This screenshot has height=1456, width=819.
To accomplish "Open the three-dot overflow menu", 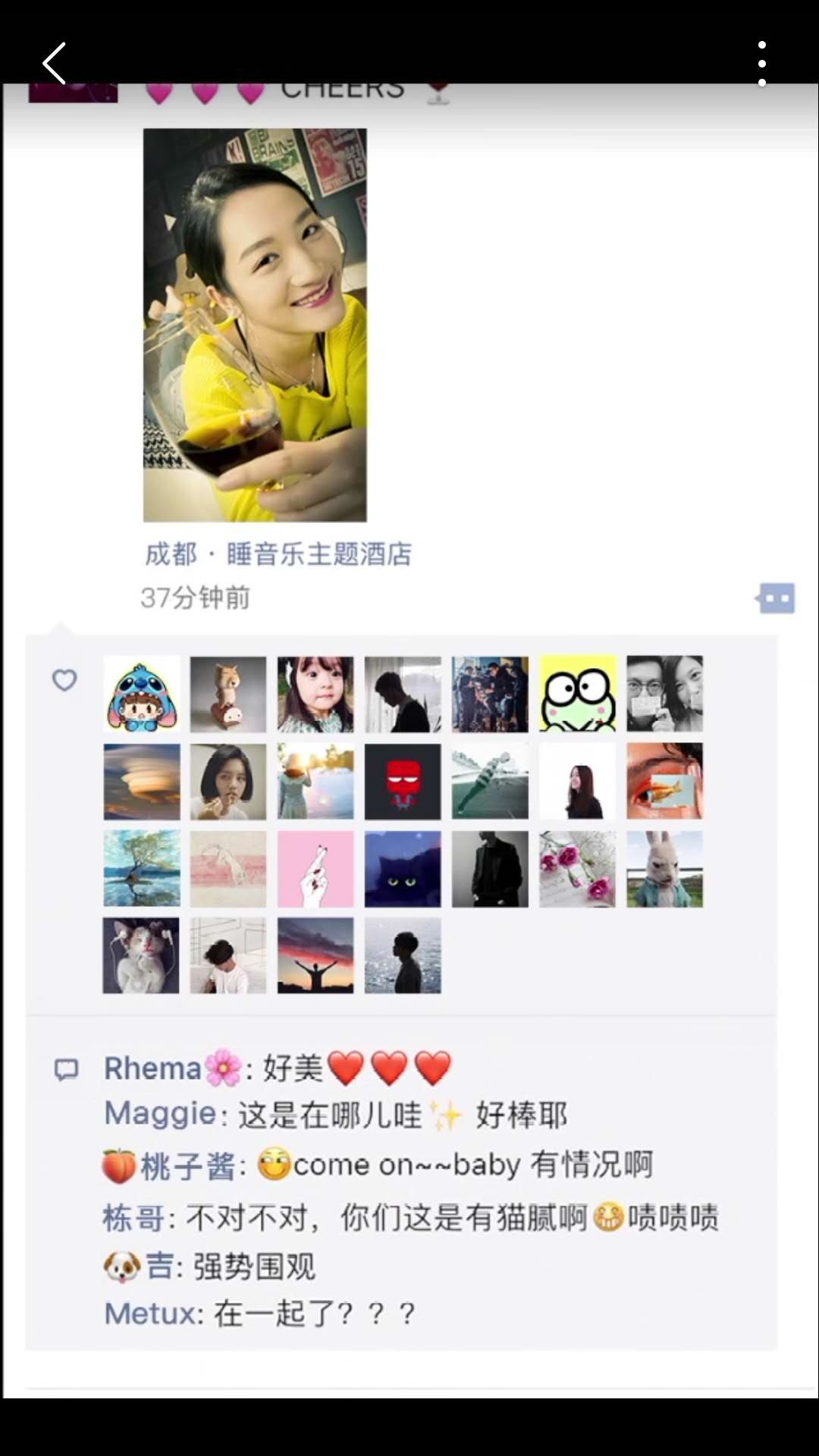I will 761,64.
